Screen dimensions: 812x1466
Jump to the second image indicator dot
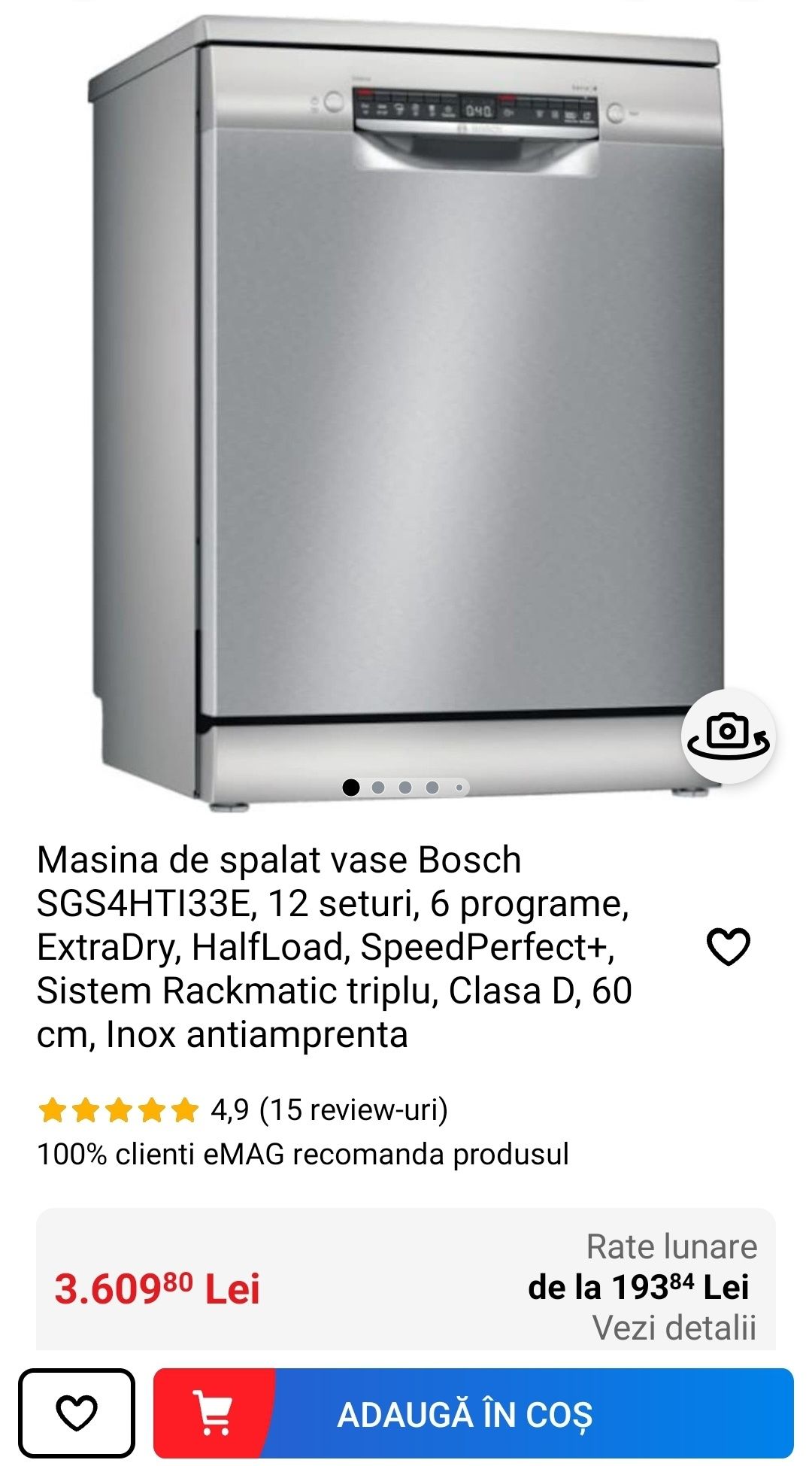(378, 788)
